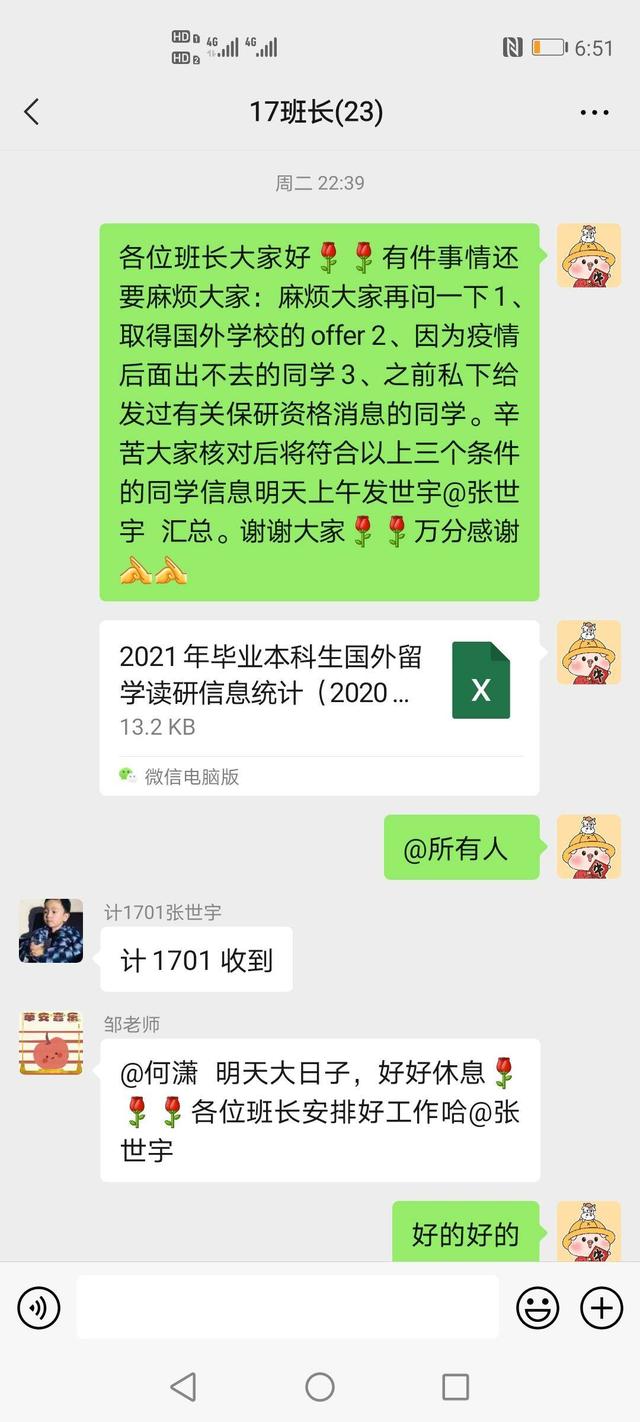Viewport: 640px width, 1422px height.
Task: Open the 2021年毕业本科生 Excel file
Action: click(x=319, y=707)
